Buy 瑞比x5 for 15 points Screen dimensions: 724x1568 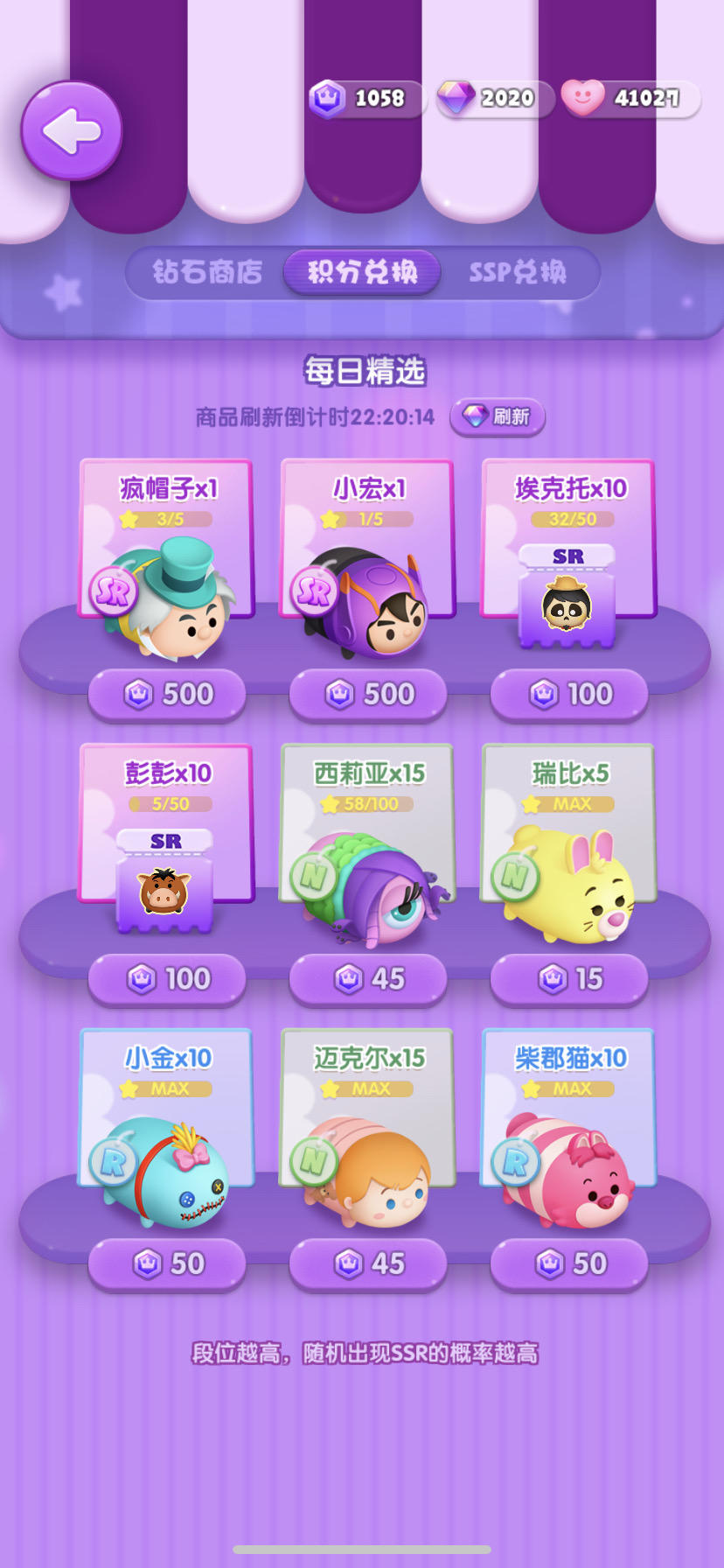tap(569, 979)
